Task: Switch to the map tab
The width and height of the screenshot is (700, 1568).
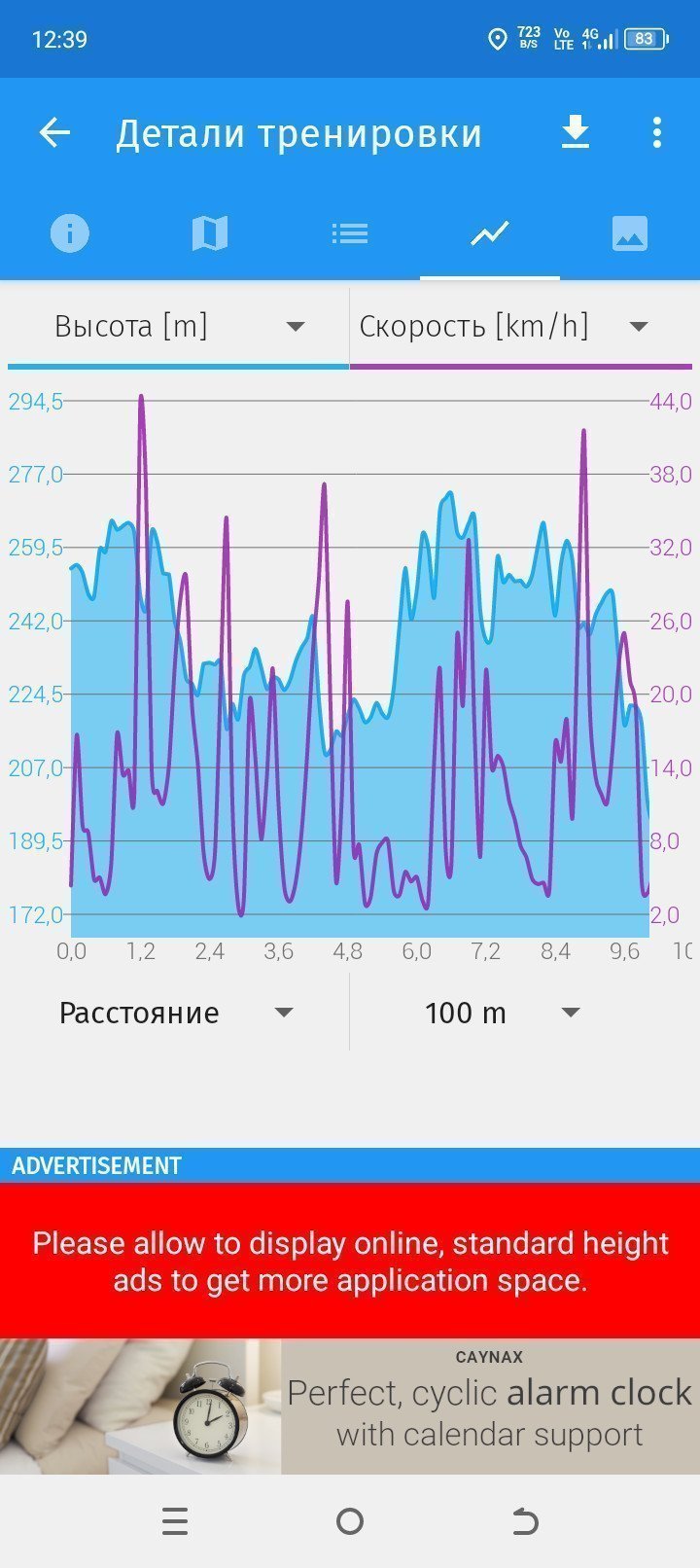Action: [x=210, y=233]
